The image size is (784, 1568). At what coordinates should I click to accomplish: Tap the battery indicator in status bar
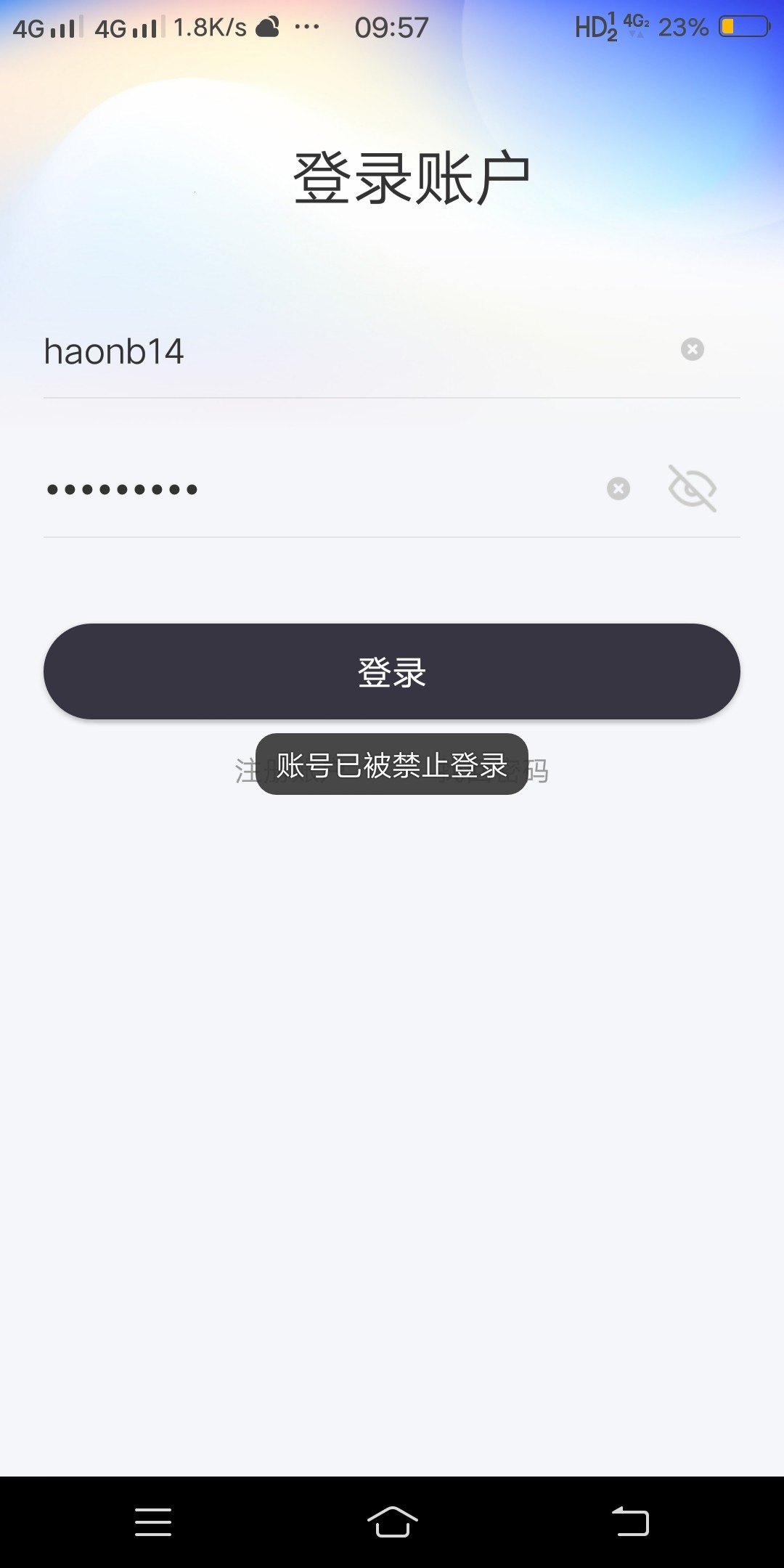pos(743,27)
